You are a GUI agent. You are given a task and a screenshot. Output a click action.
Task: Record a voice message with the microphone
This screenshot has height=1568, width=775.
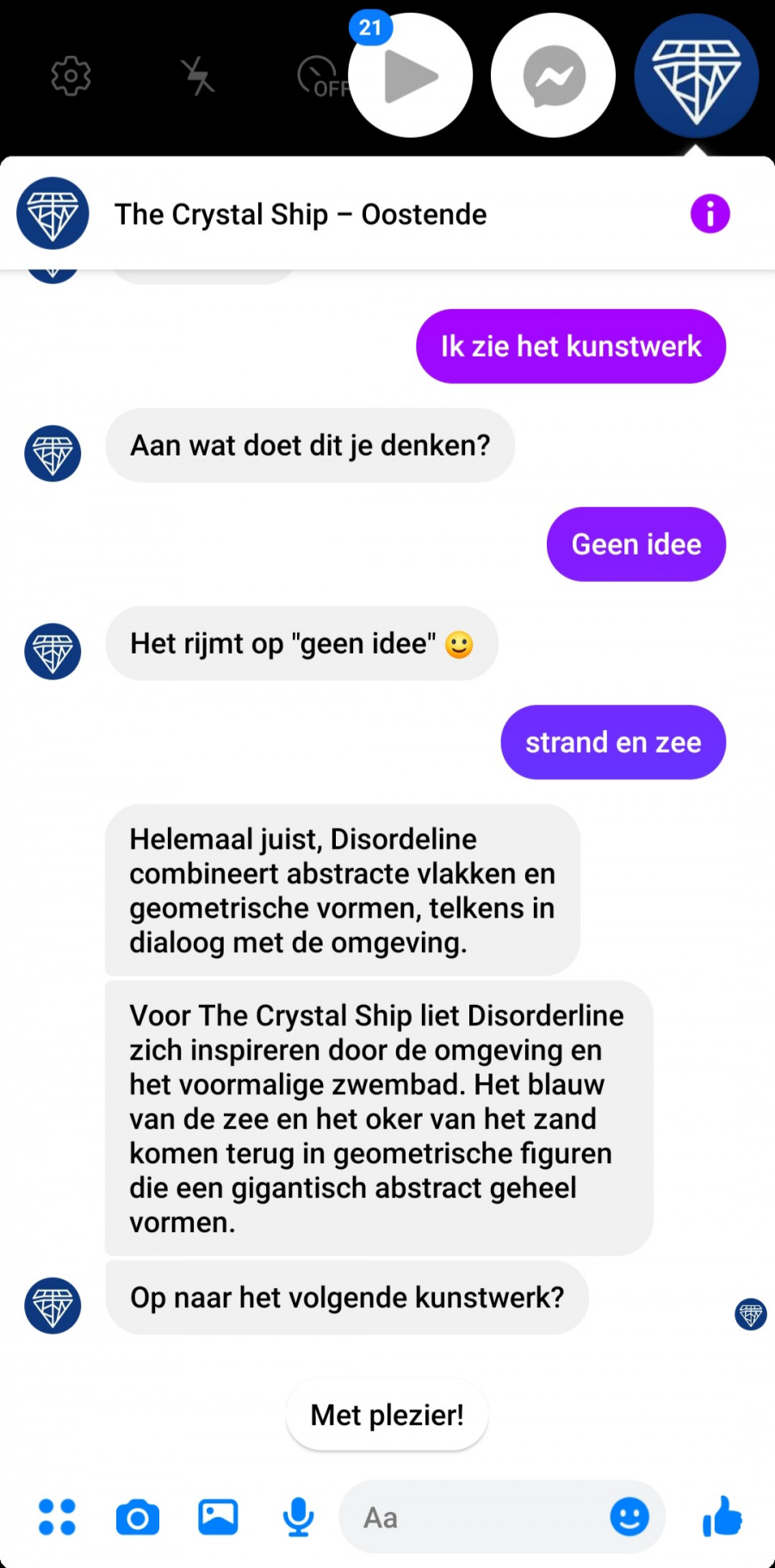tap(298, 1517)
